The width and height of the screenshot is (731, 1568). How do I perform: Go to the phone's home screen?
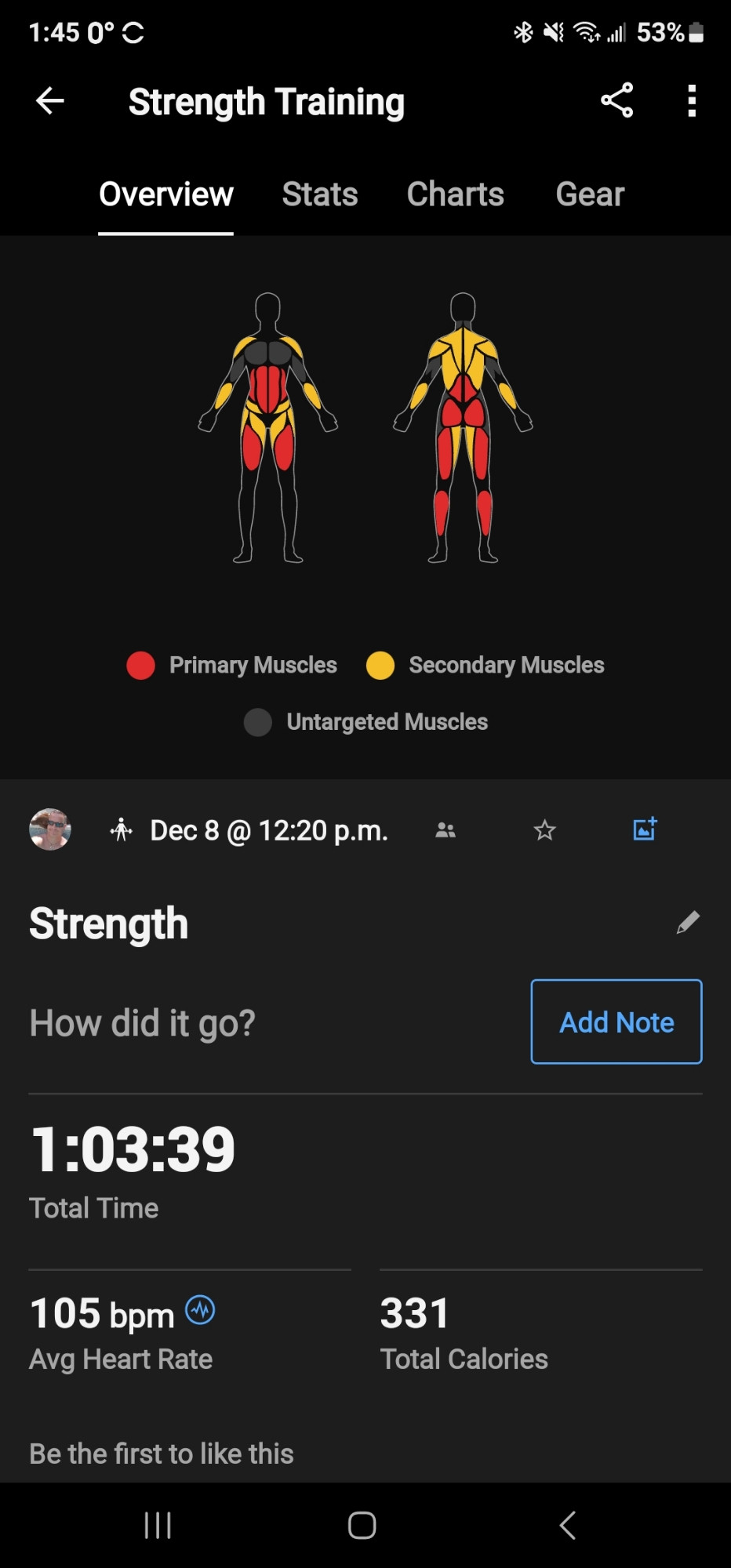[362, 1526]
